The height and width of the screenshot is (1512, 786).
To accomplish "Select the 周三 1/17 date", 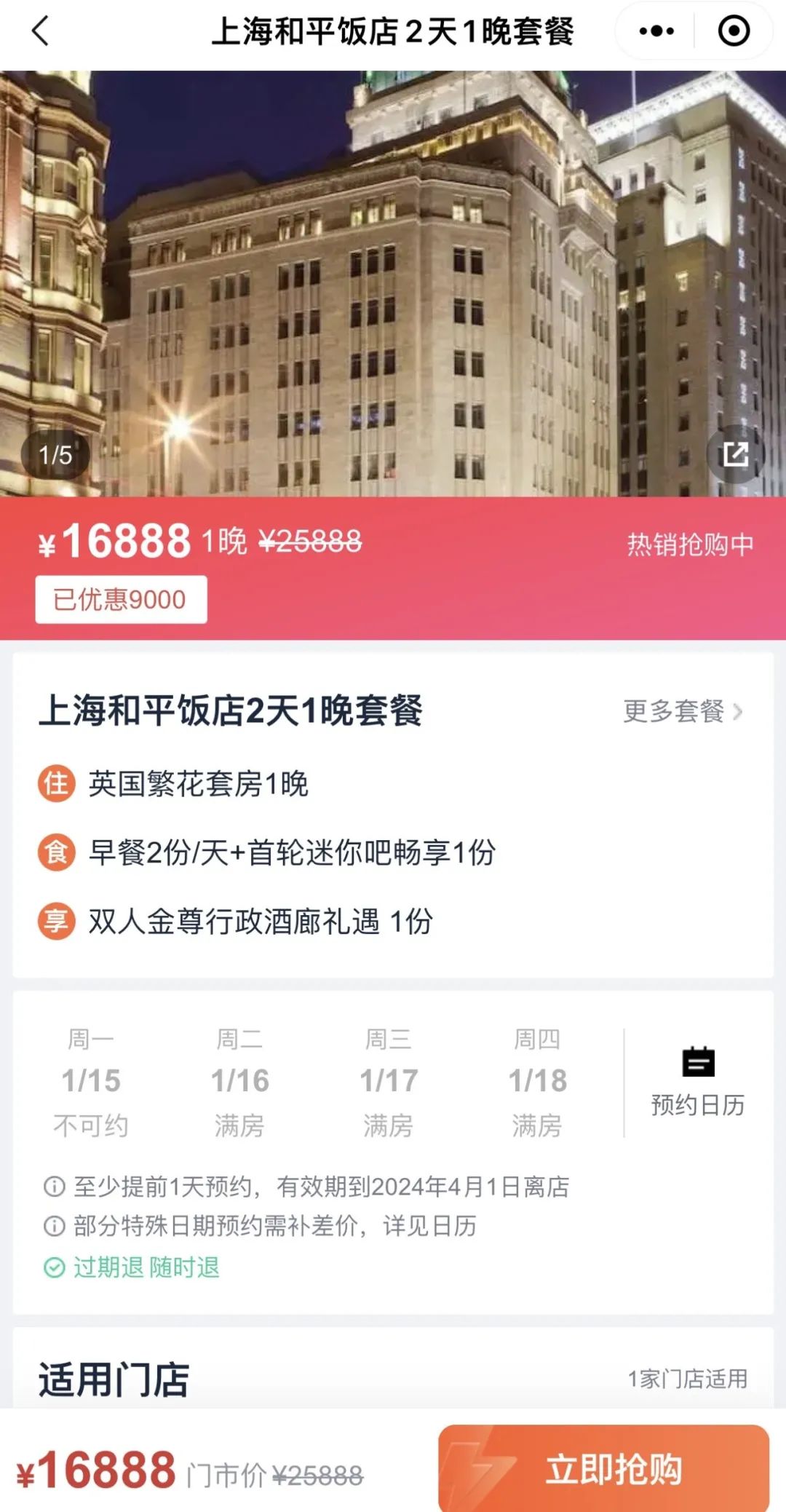I will coord(389,1082).
